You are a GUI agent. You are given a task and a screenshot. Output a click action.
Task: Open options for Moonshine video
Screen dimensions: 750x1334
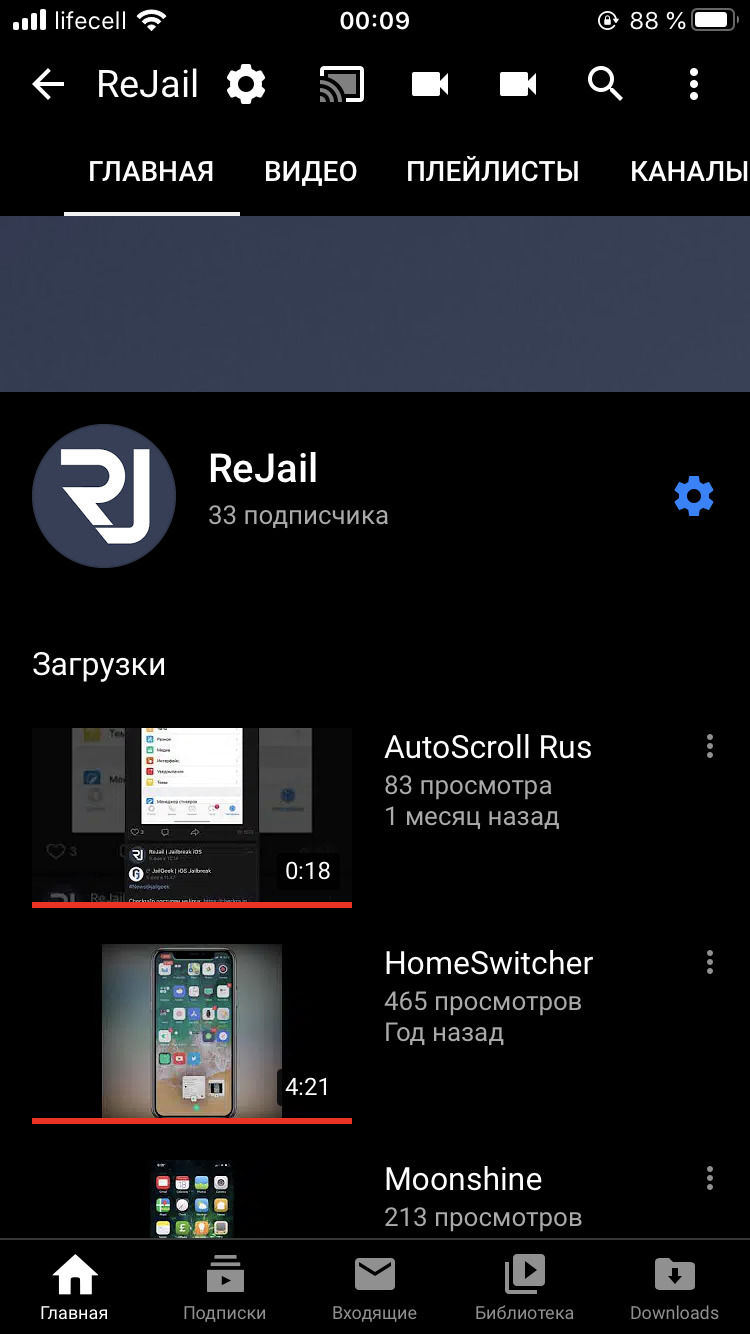pos(710,1178)
